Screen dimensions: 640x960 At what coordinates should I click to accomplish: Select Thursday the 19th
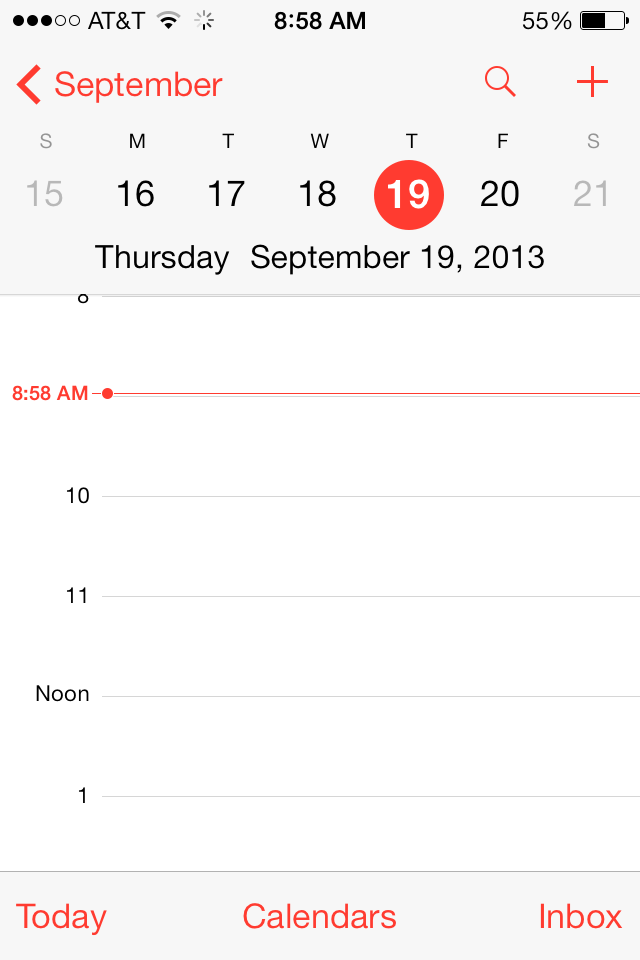click(x=409, y=193)
